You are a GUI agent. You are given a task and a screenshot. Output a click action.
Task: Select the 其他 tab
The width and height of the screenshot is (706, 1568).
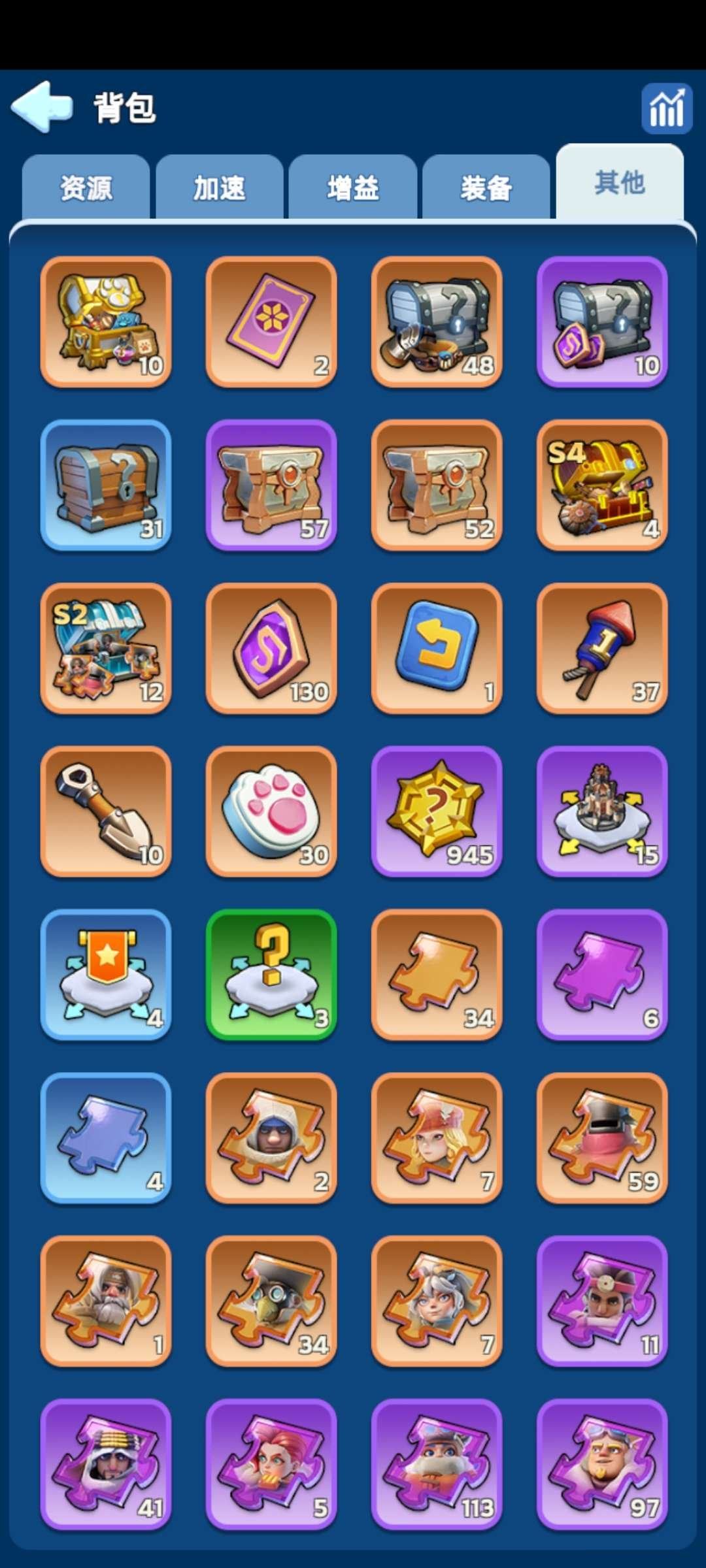pyautogui.click(x=619, y=183)
